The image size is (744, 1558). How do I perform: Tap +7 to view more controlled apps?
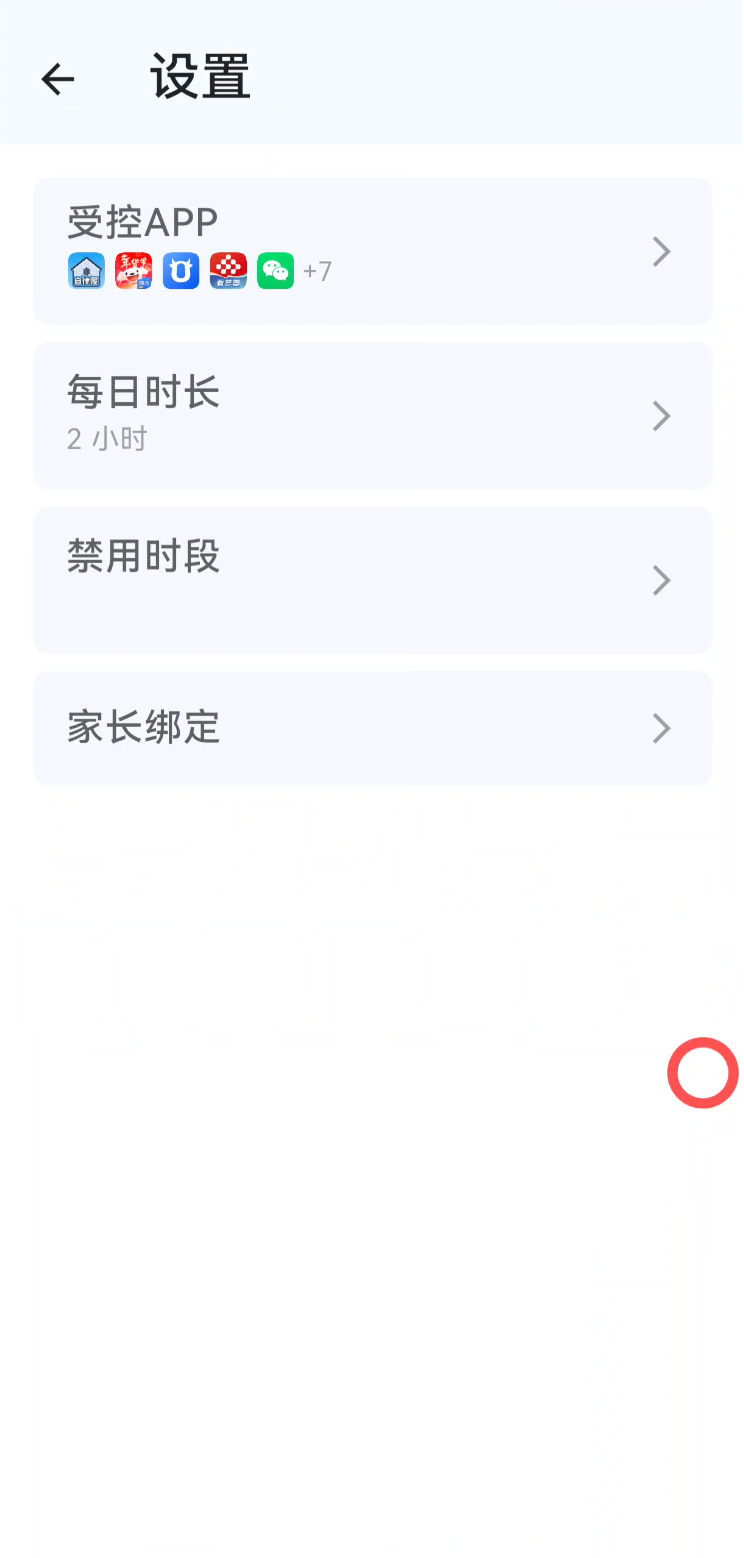(x=318, y=271)
